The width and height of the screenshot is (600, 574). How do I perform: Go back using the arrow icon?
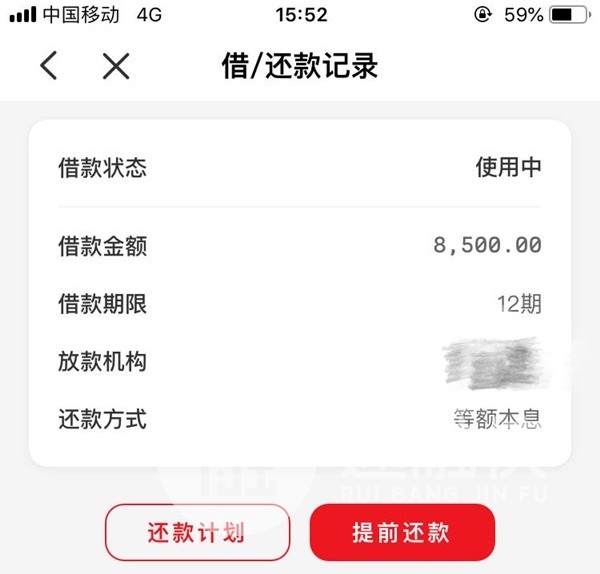48,67
